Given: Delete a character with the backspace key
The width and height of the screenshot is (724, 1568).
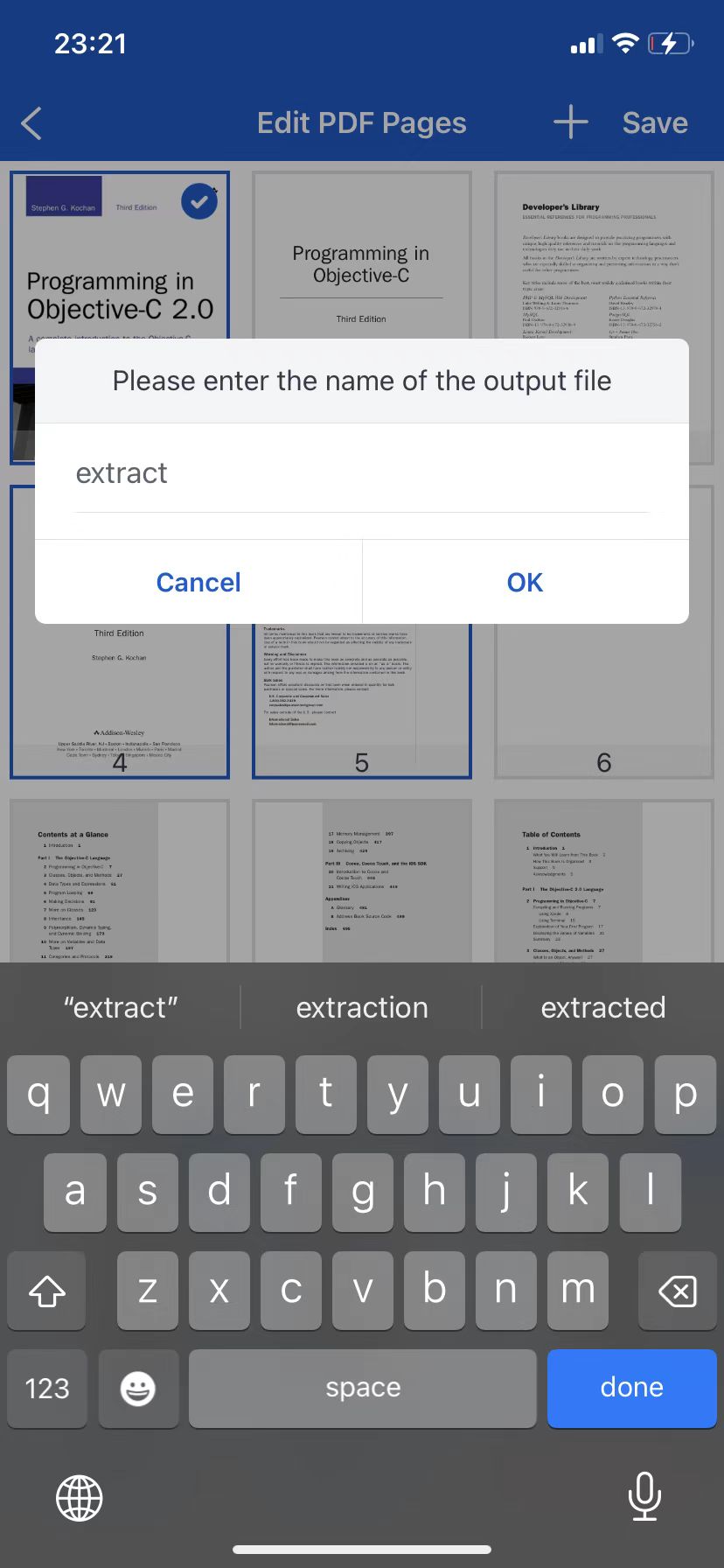Looking at the screenshot, I should click(x=677, y=1290).
